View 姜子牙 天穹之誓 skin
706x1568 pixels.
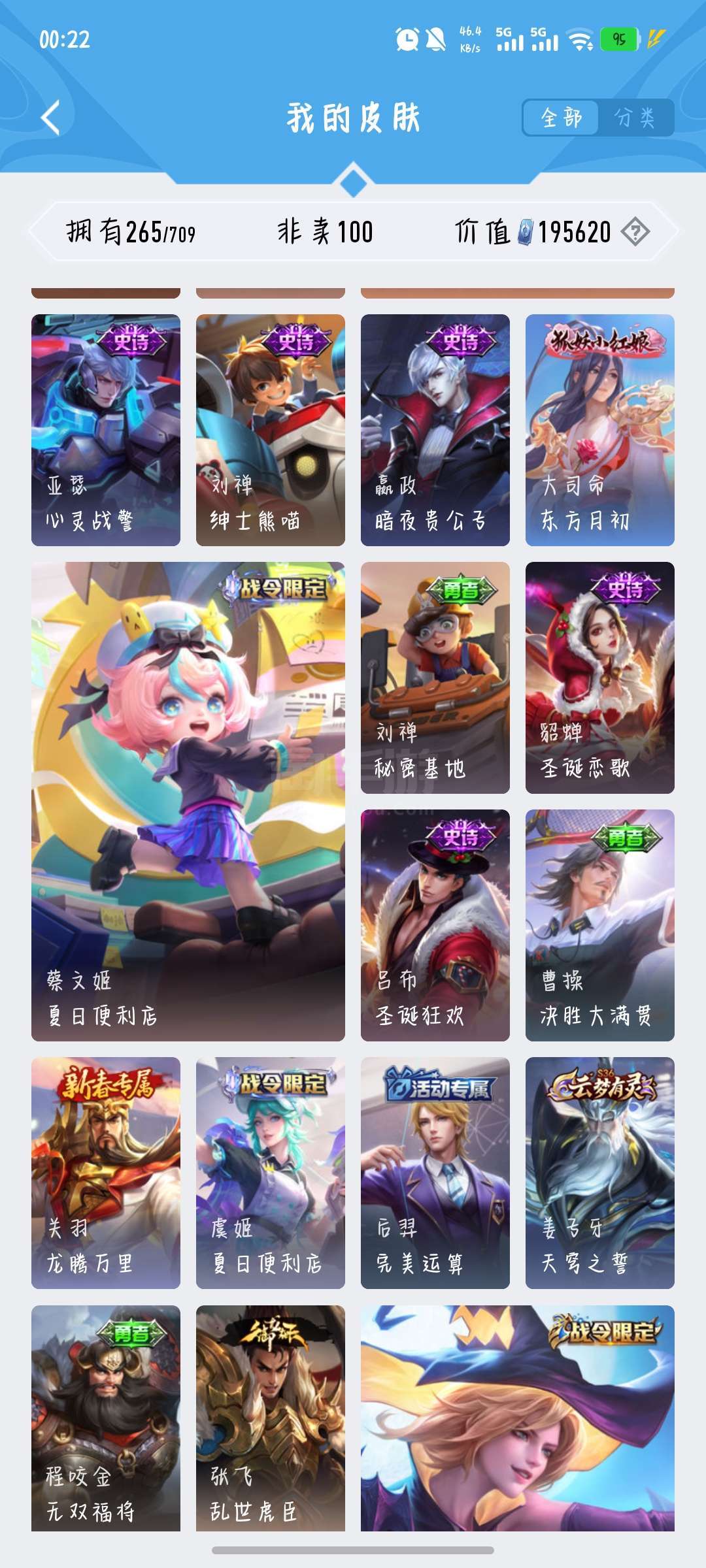[x=600, y=1173]
